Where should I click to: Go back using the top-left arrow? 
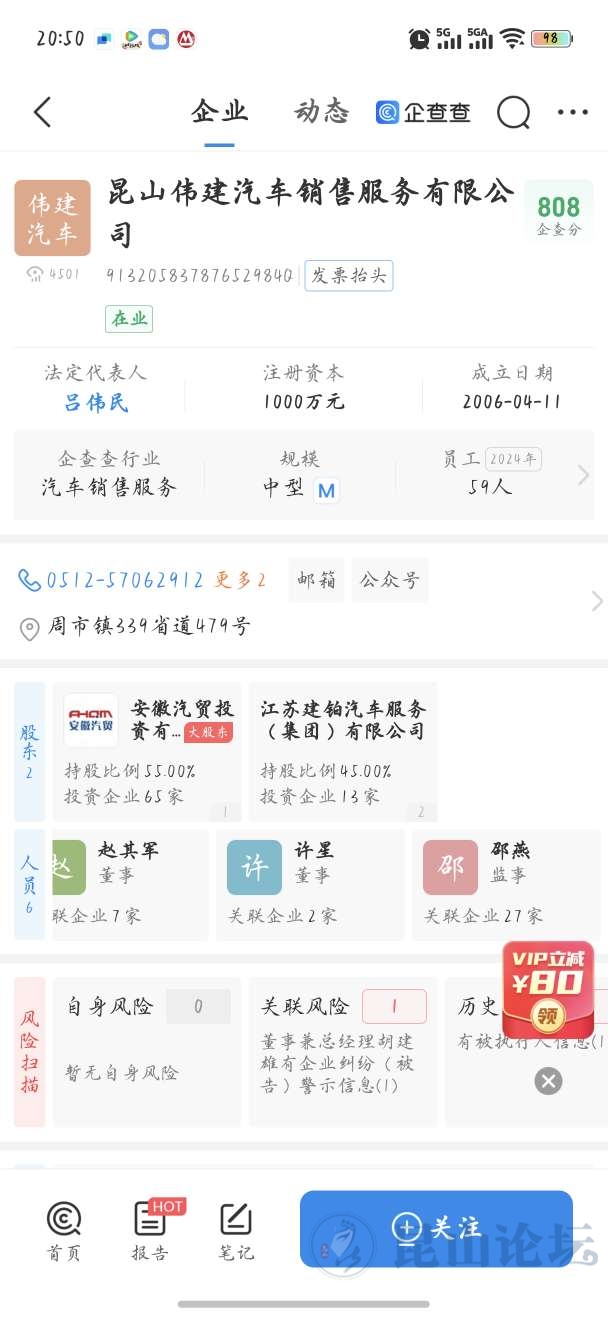pos(42,112)
